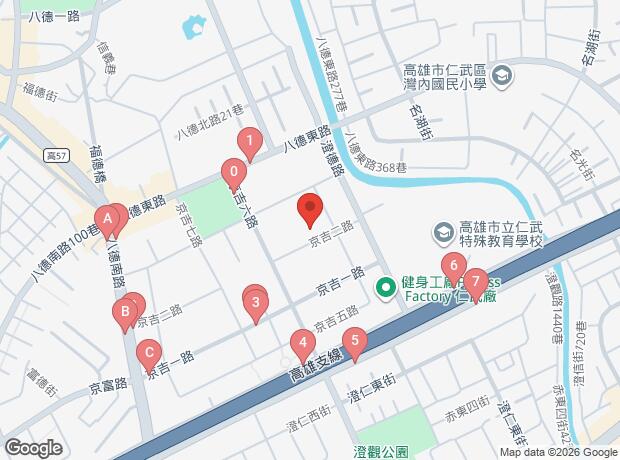Select map marker 1
The width and height of the screenshot is (620, 460).
pyautogui.click(x=249, y=142)
